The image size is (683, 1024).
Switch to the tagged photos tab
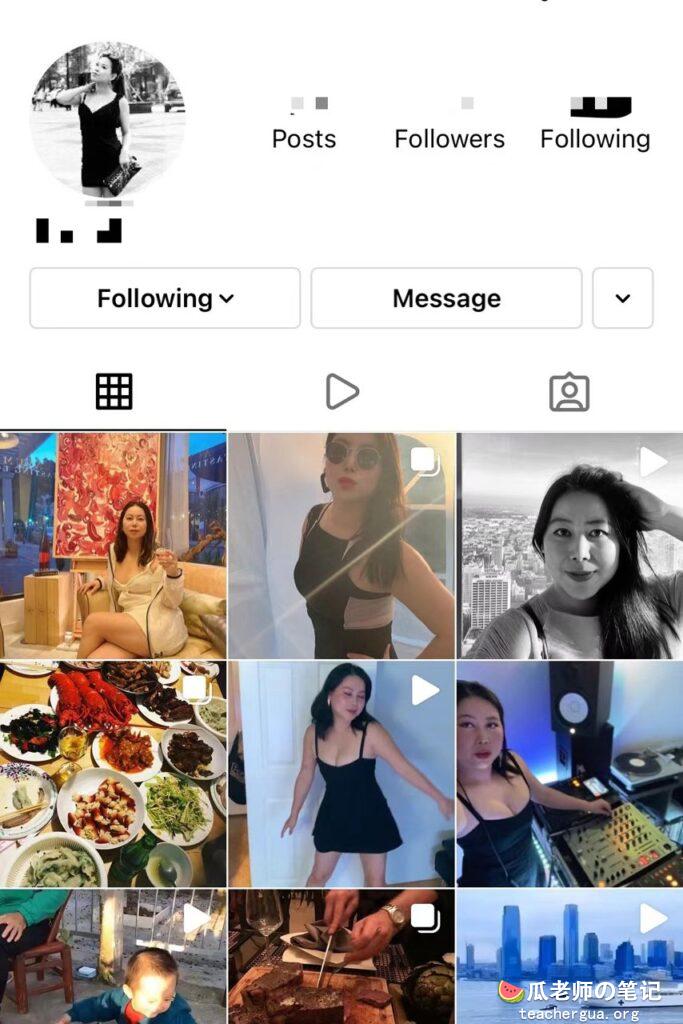(x=569, y=392)
